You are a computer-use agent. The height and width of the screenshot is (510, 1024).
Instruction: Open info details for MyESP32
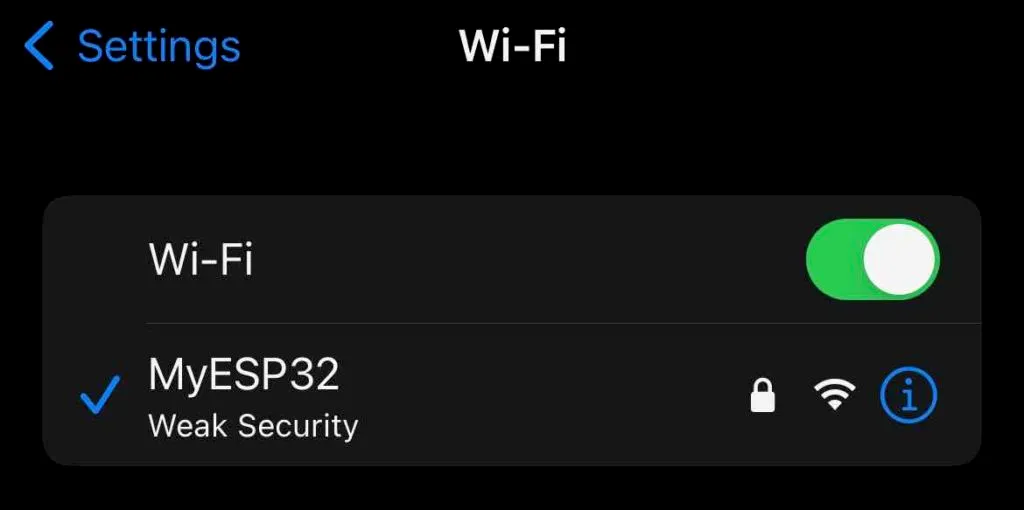pos(908,396)
